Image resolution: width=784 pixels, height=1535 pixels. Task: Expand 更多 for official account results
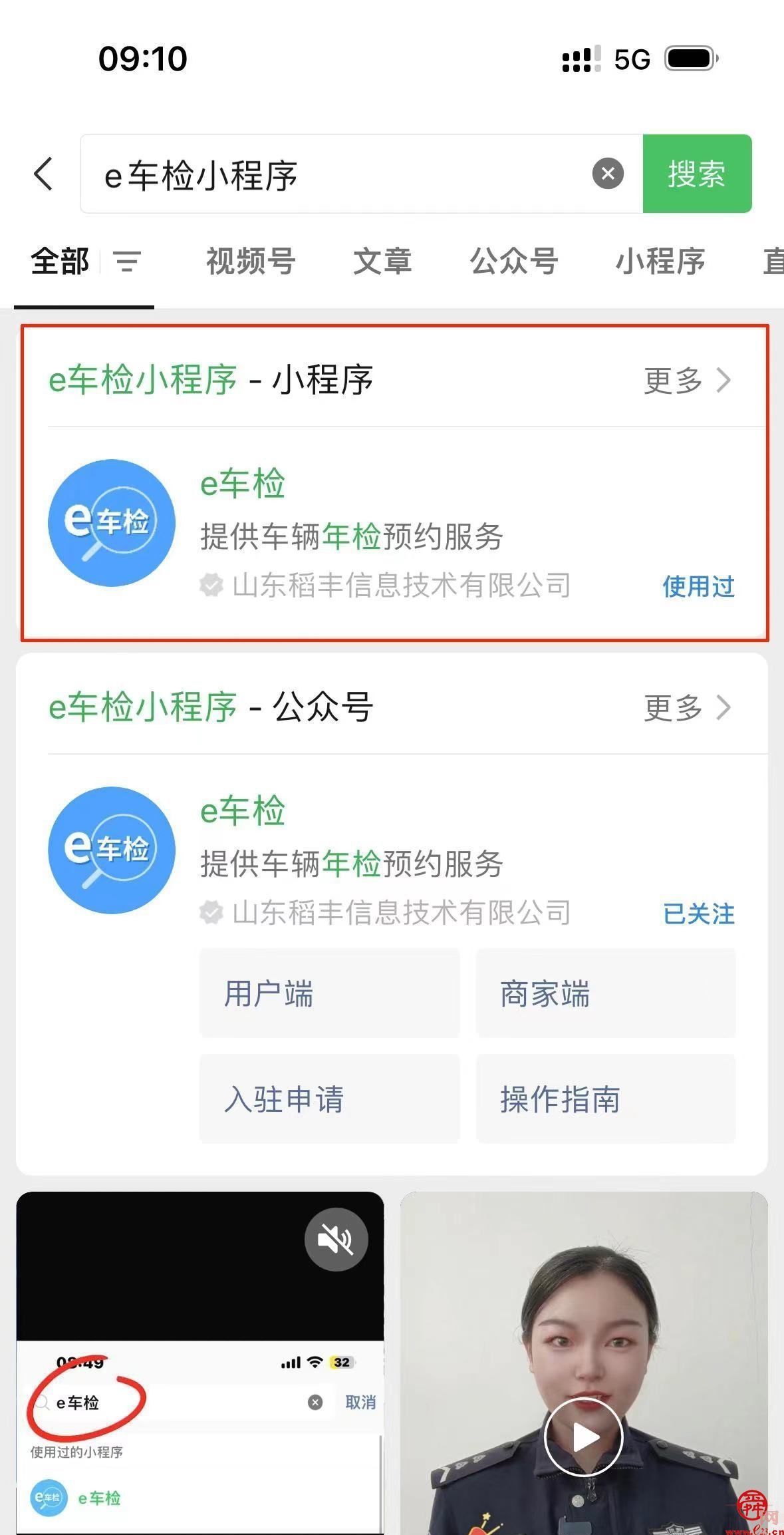pos(685,708)
